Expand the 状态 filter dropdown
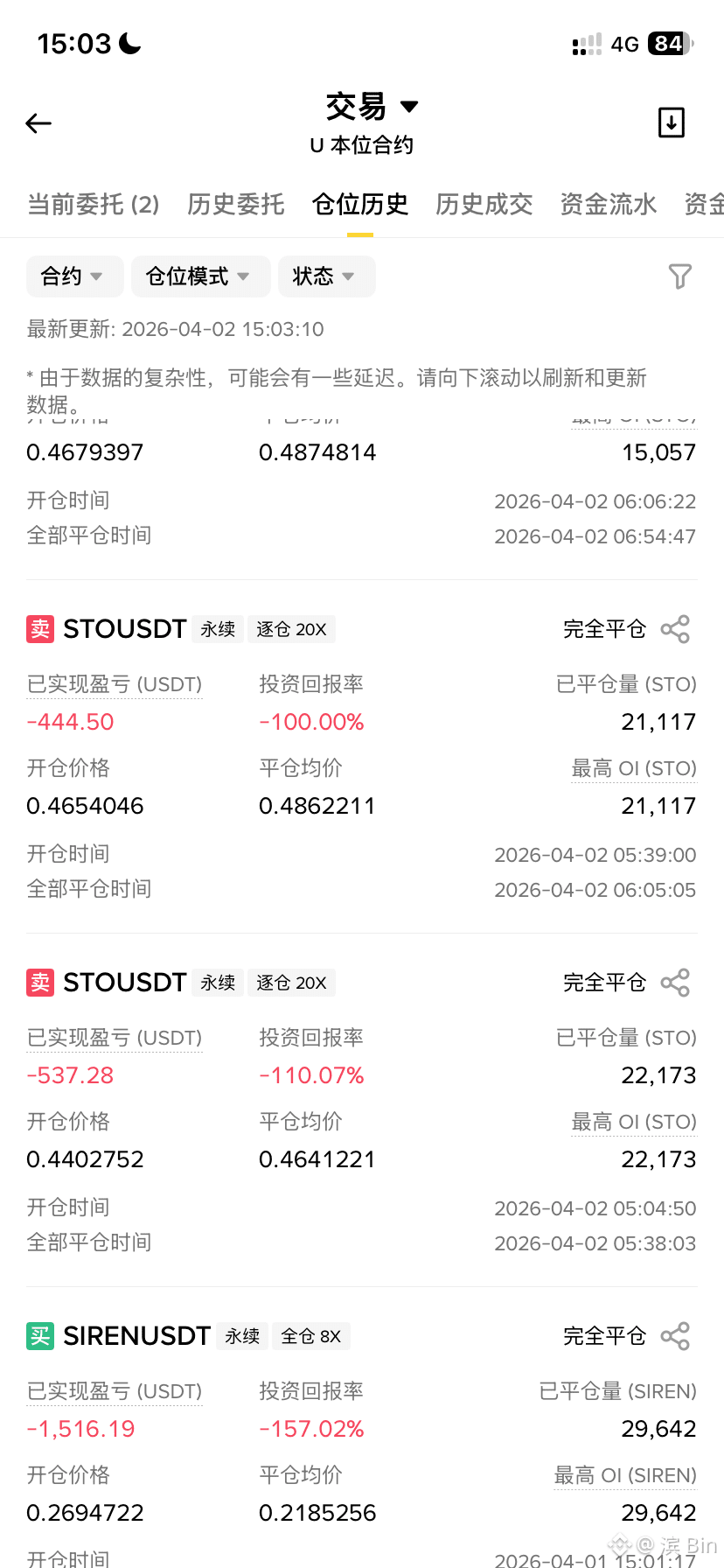This screenshot has height=1568, width=724. [326, 276]
